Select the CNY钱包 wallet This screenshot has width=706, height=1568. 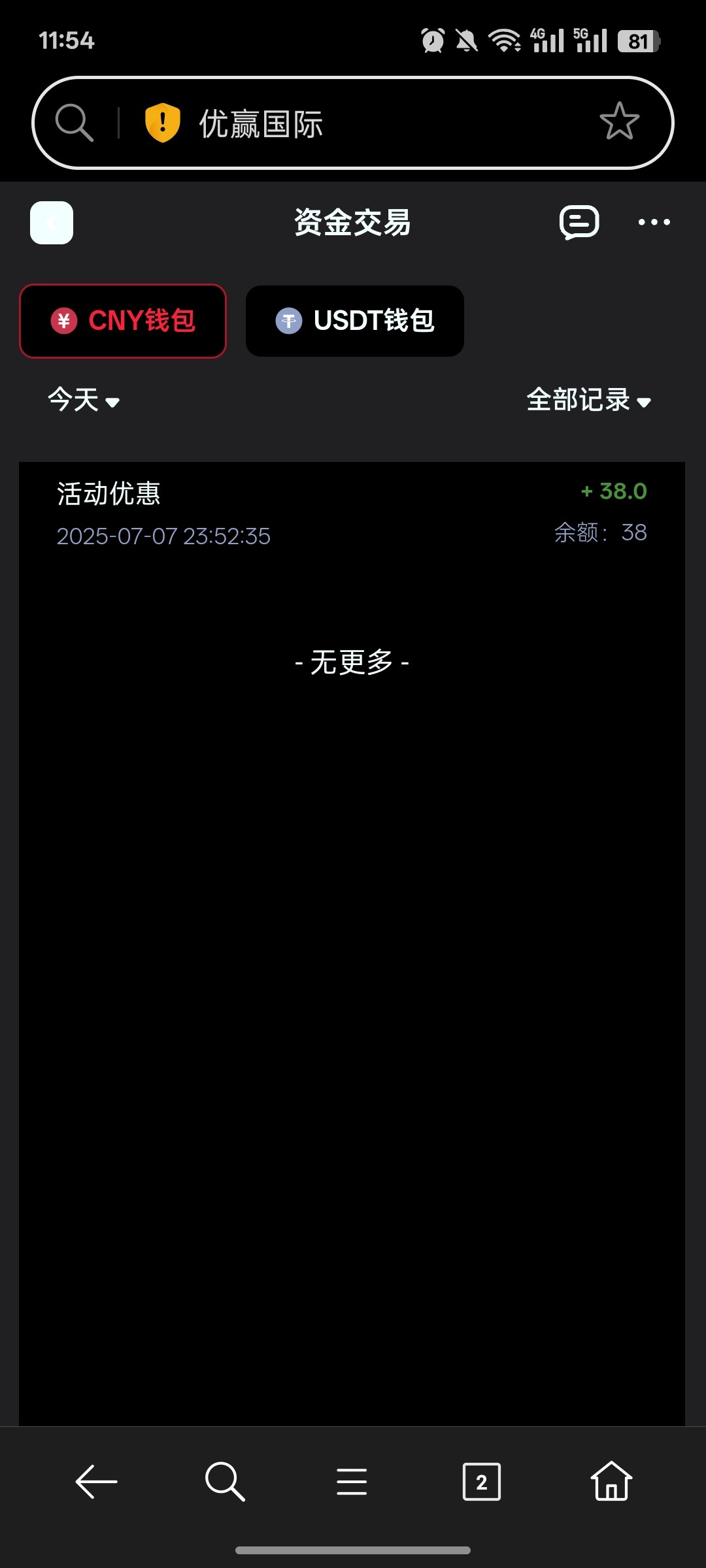click(x=123, y=321)
